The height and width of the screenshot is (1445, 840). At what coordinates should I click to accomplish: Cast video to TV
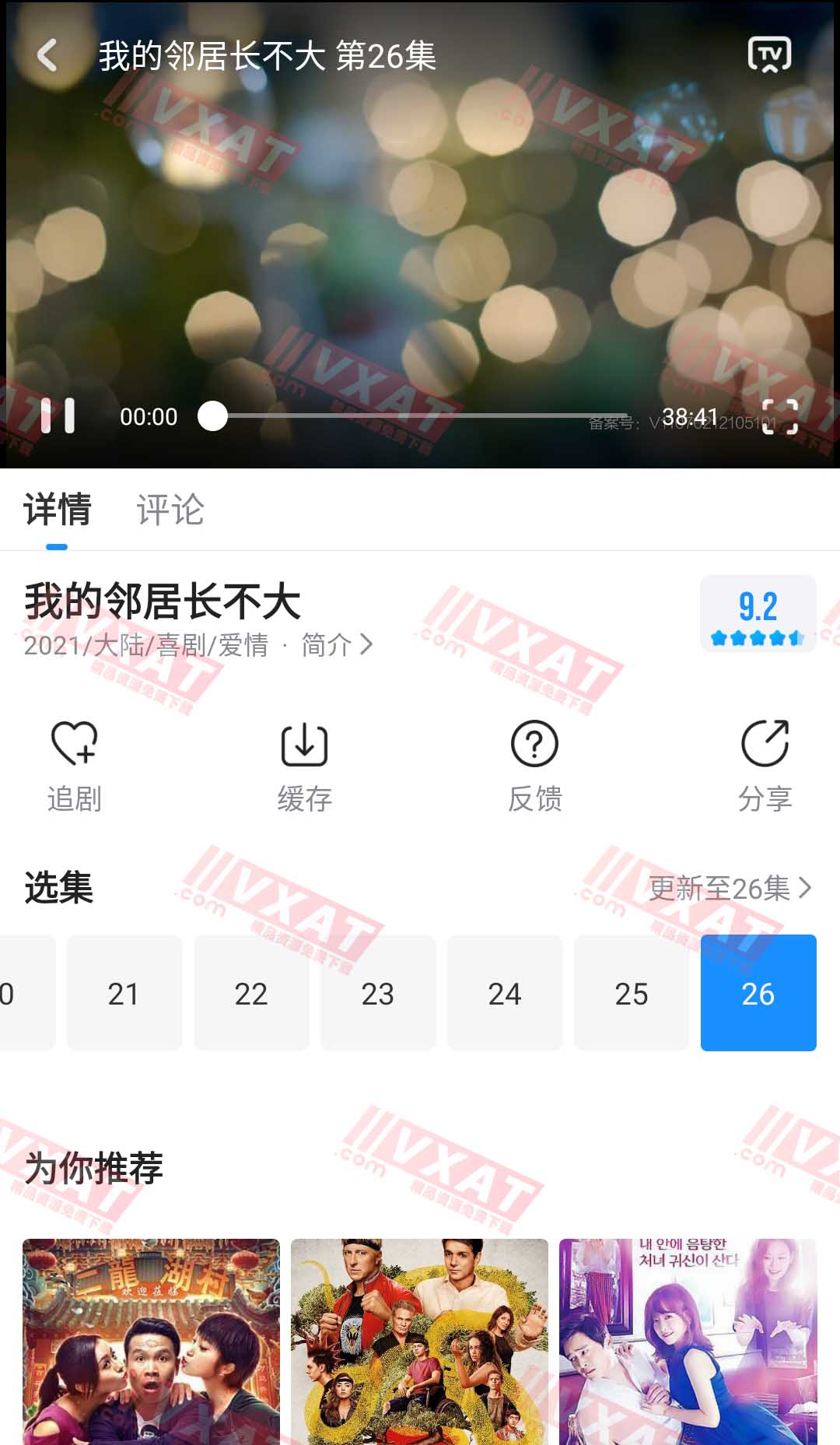(768, 54)
